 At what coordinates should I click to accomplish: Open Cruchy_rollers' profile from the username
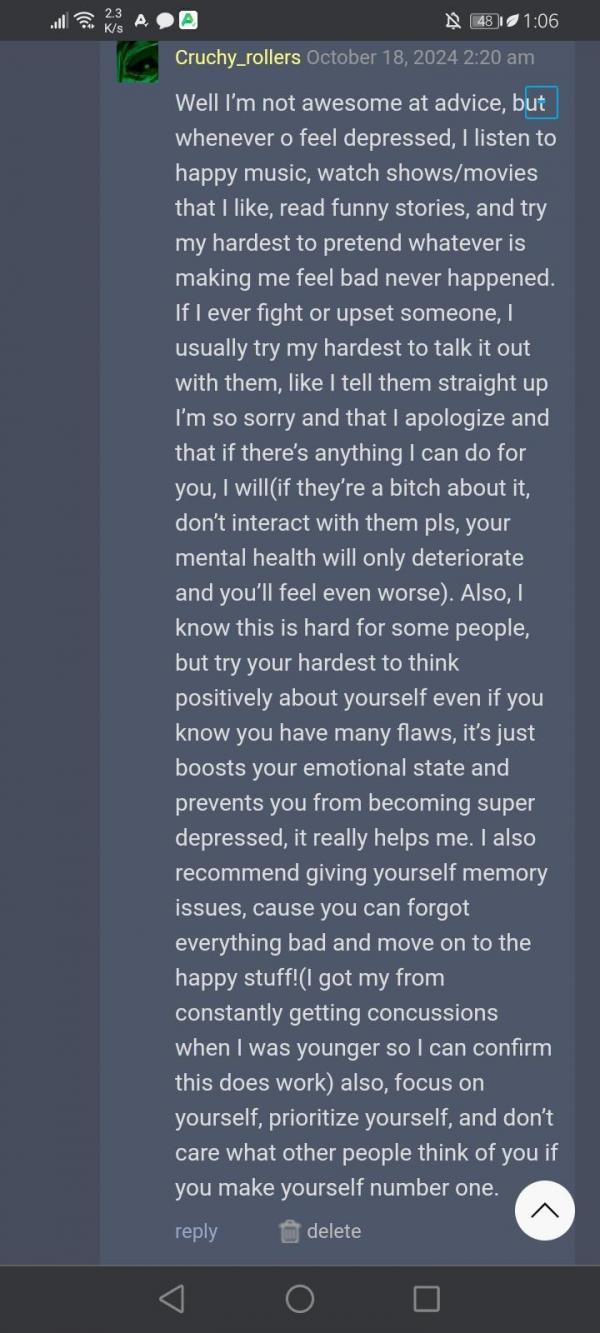[237, 57]
